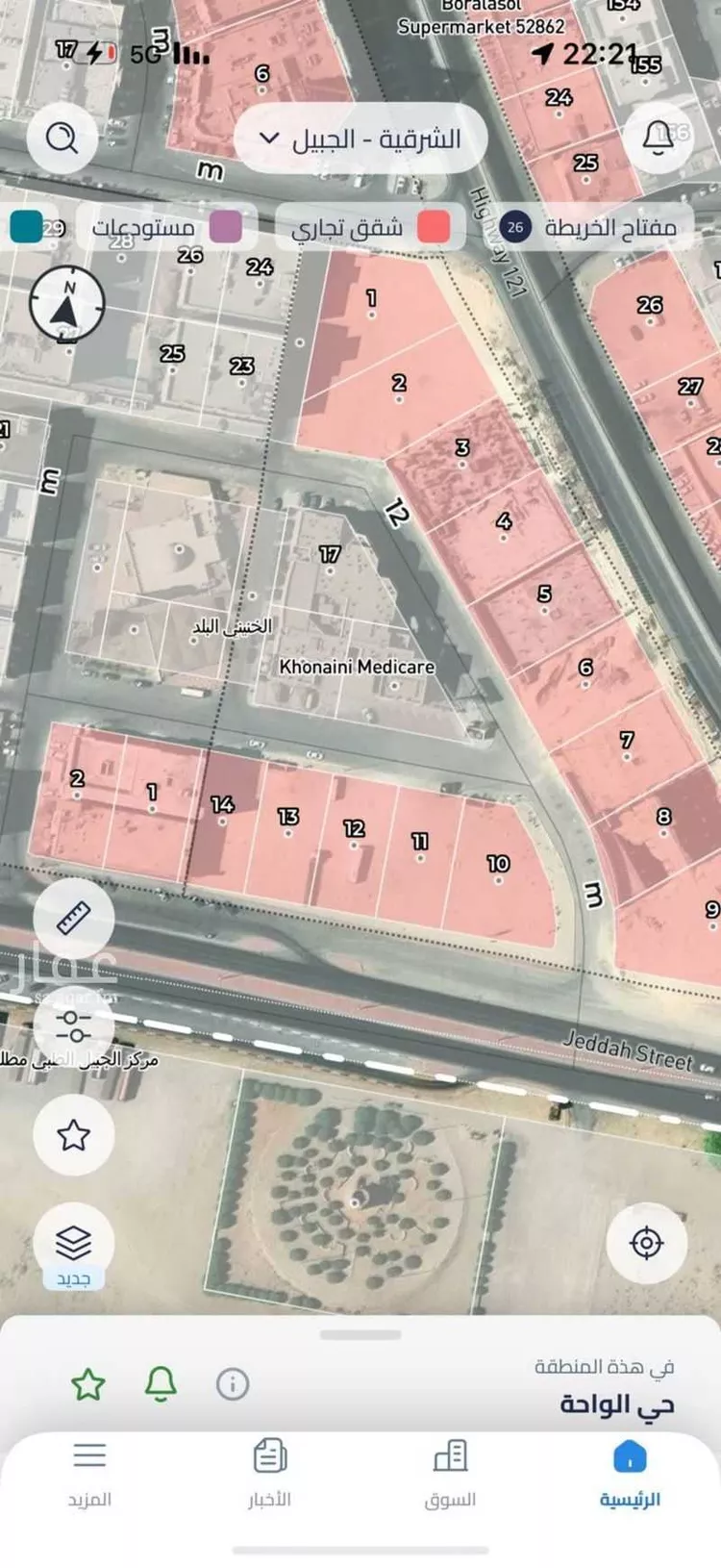This screenshot has width=721, height=1568.
Task: Switch to the الأخبار tab
Action: click(x=270, y=1473)
